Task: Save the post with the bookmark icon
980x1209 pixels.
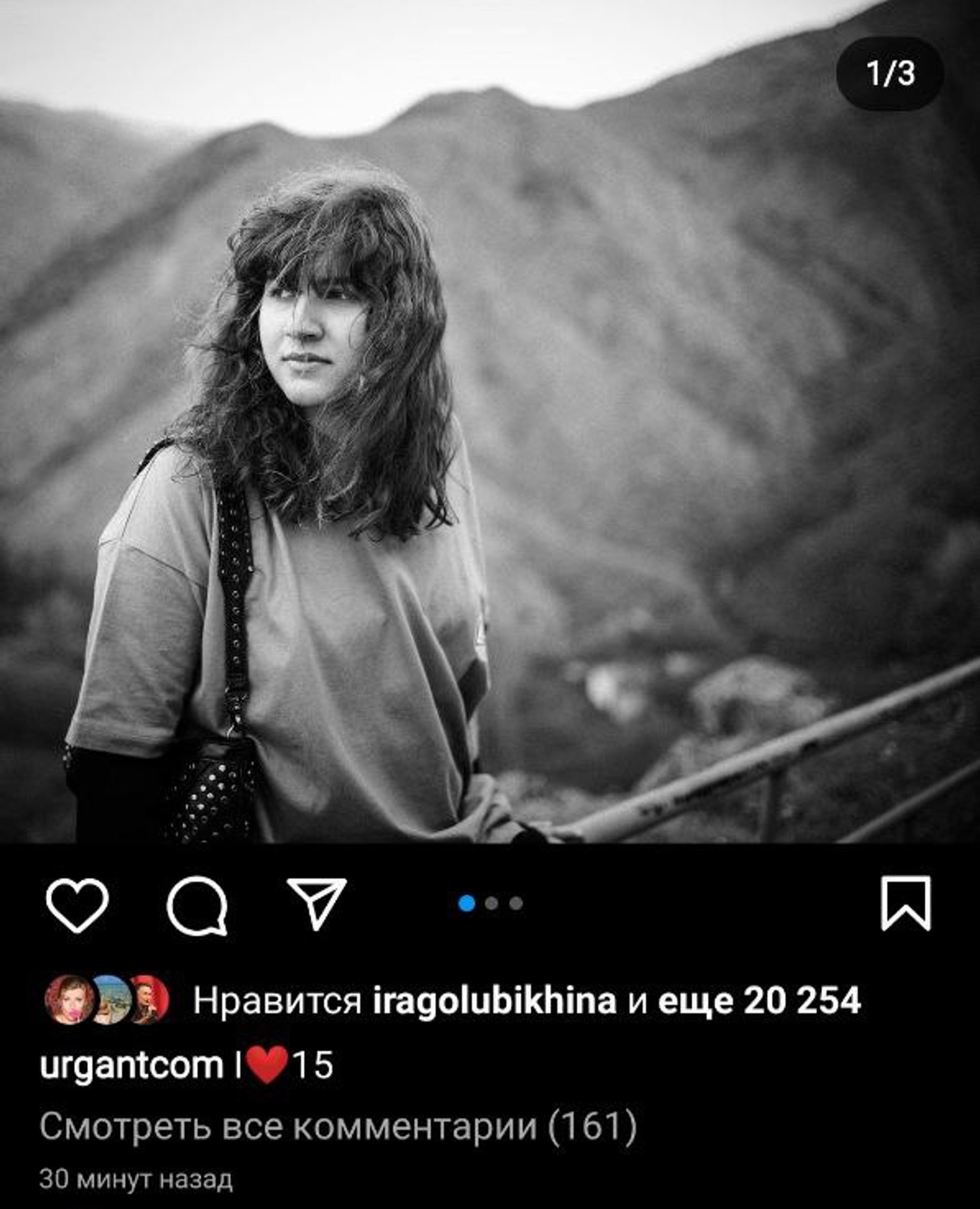Action: tap(905, 904)
